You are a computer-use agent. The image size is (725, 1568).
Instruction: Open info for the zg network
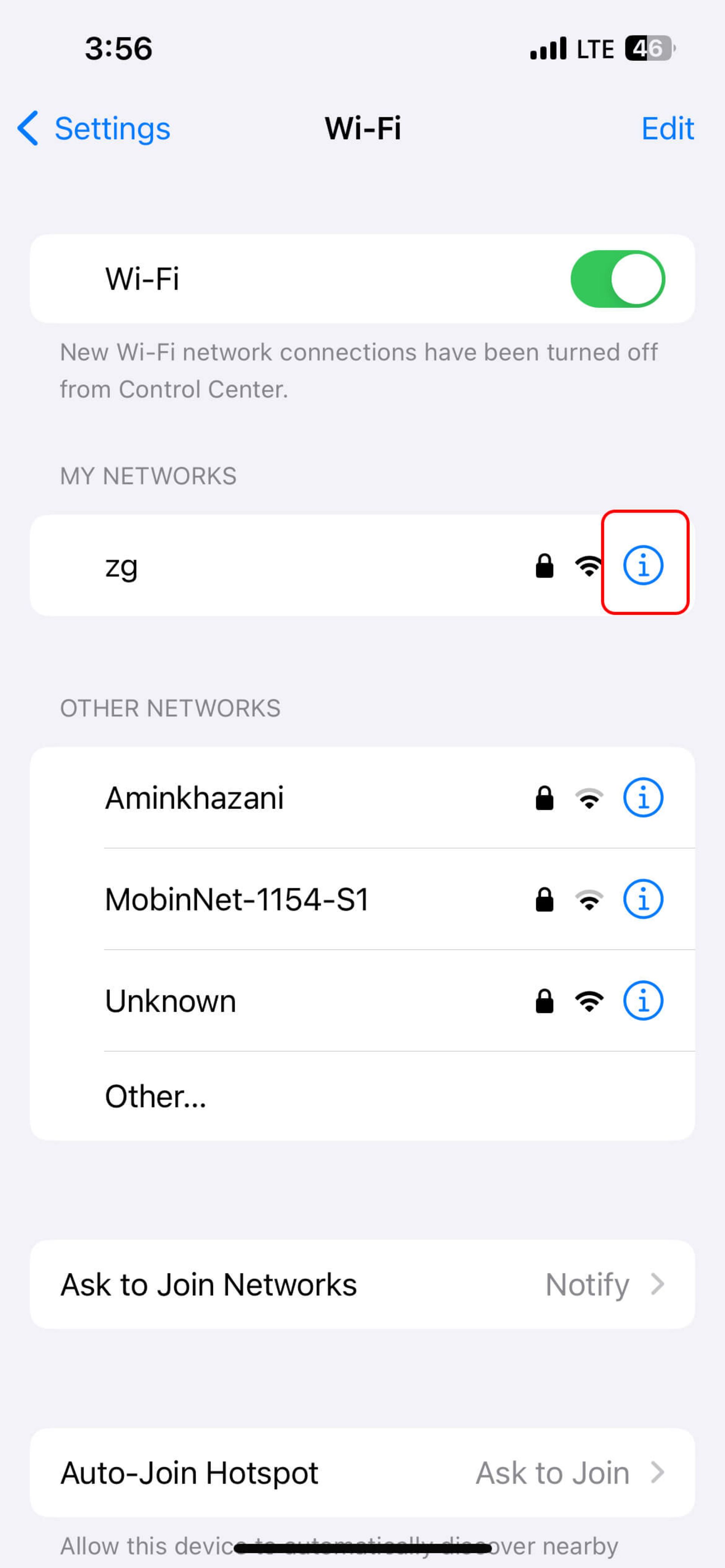coord(643,565)
